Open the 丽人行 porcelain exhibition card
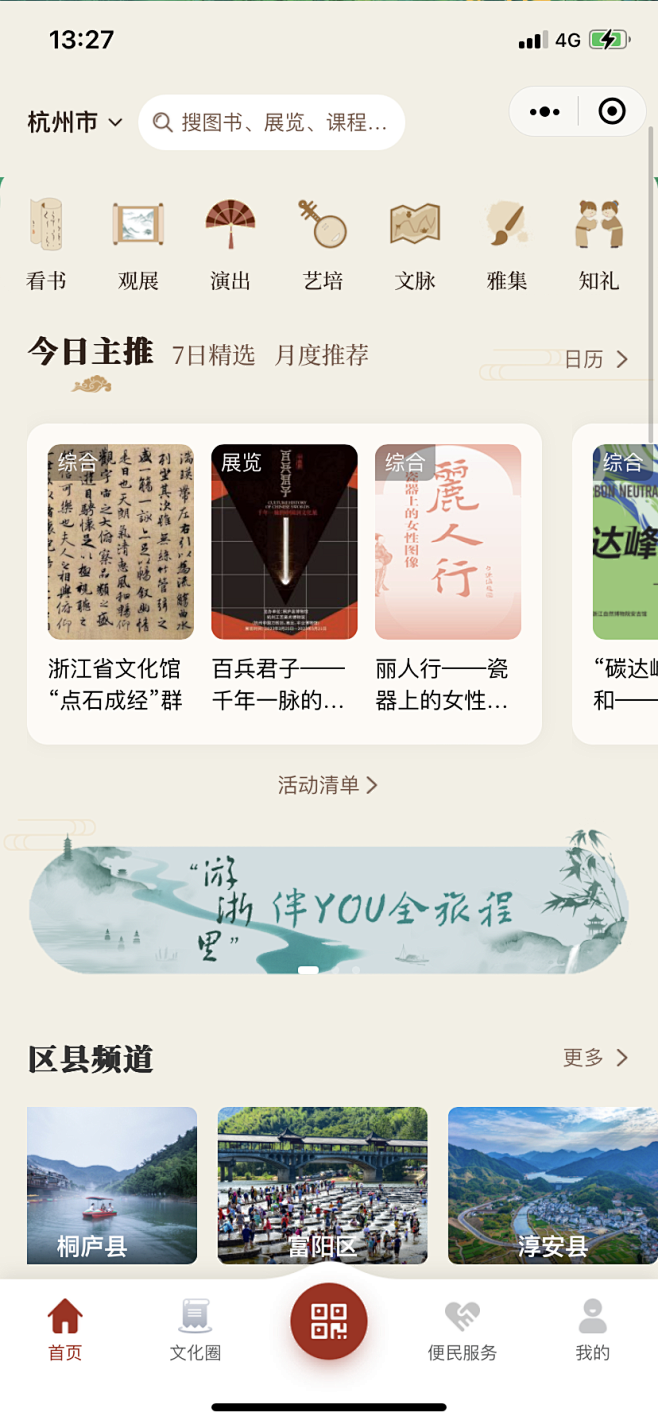Image resolution: width=658 pixels, height=1424 pixels. point(448,579)
